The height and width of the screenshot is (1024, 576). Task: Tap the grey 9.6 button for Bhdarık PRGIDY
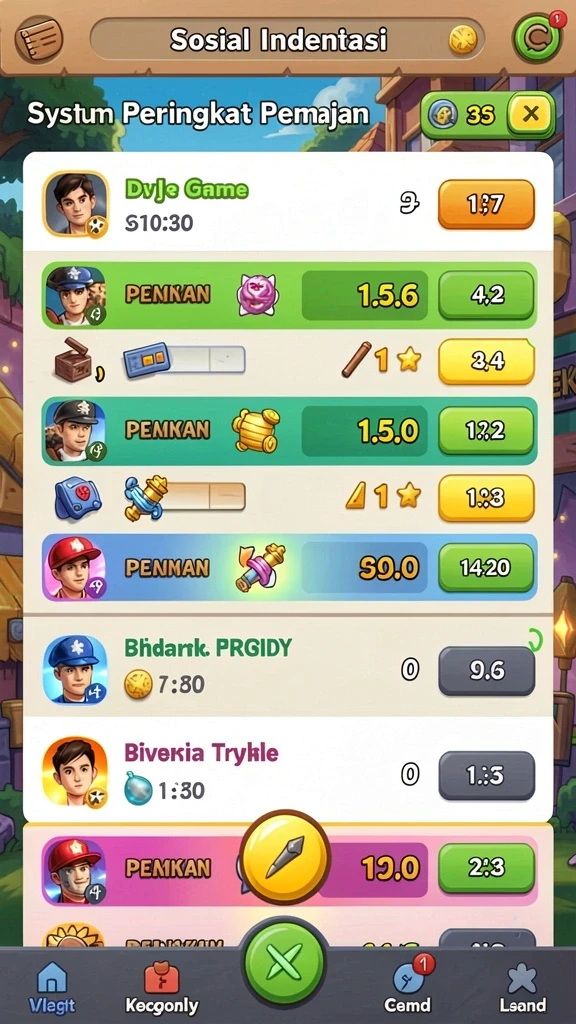[487, 671]
